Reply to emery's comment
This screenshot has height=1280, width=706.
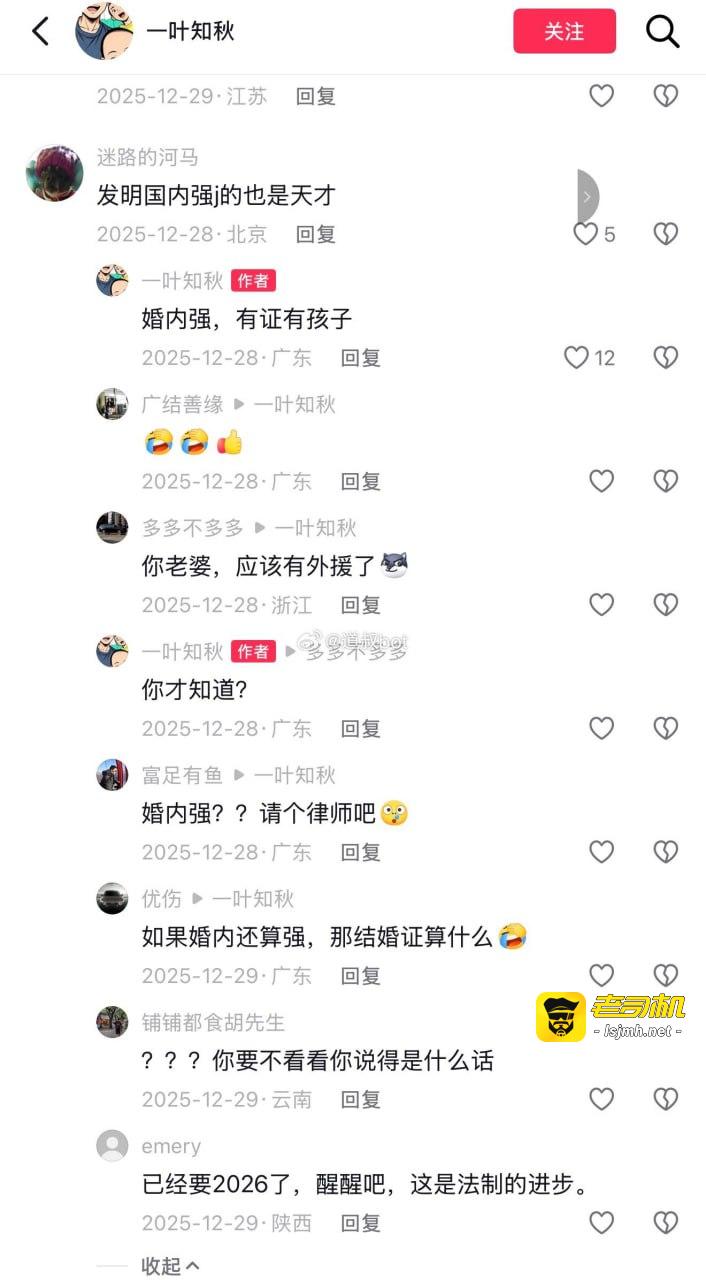[361, 1223]
